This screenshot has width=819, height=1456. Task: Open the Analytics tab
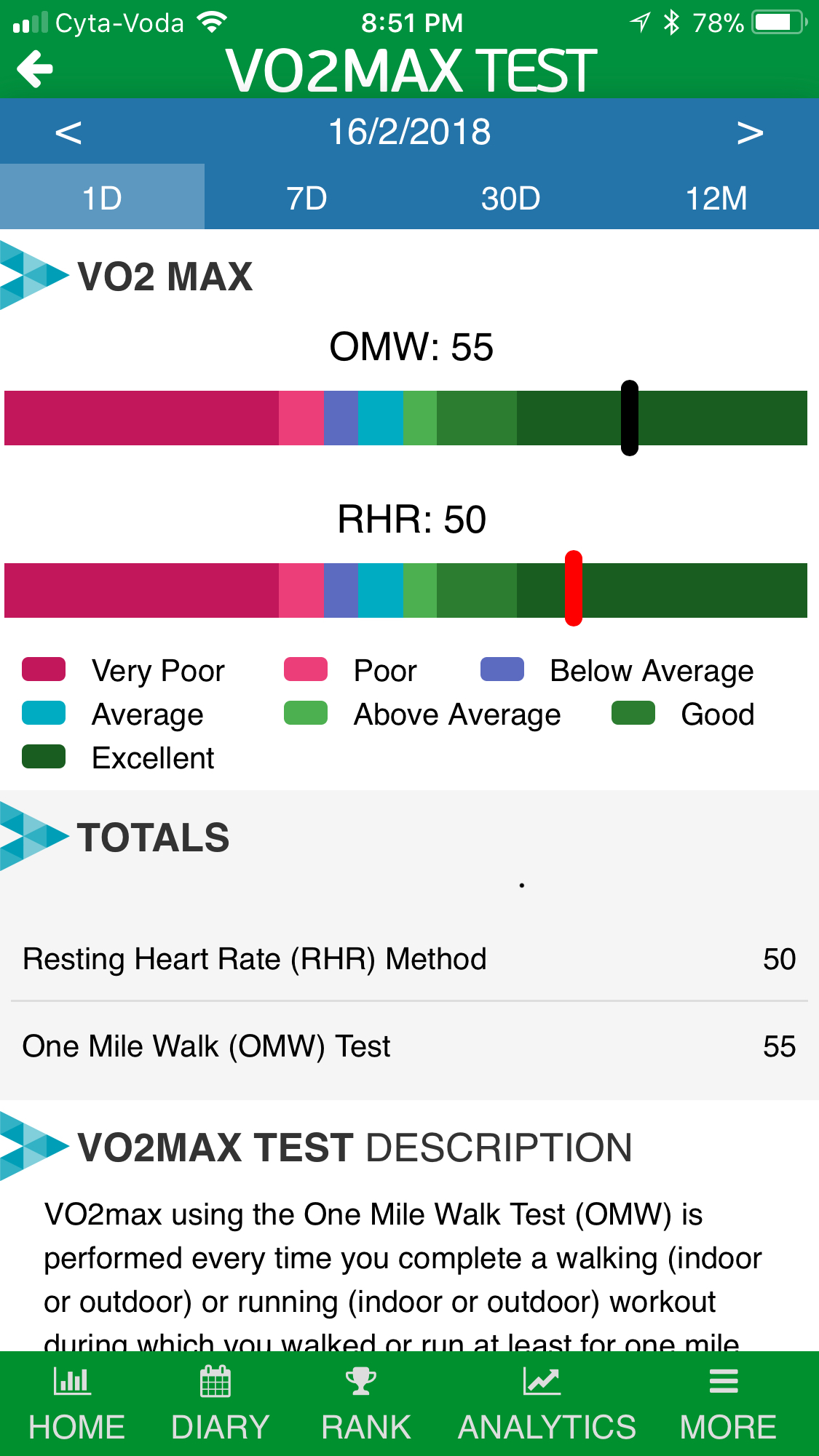[547, 1404]
